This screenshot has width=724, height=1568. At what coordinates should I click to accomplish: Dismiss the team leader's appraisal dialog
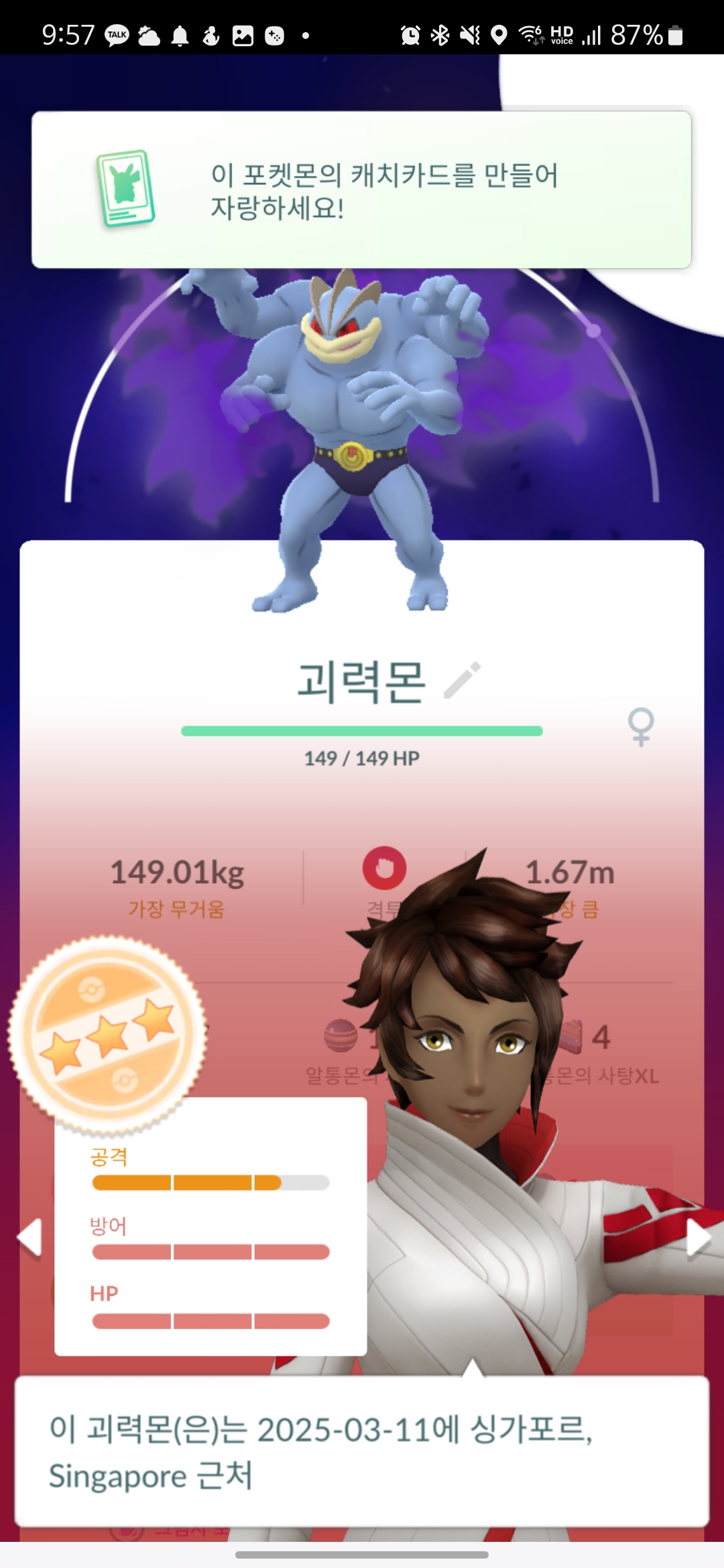point(361,1451)
